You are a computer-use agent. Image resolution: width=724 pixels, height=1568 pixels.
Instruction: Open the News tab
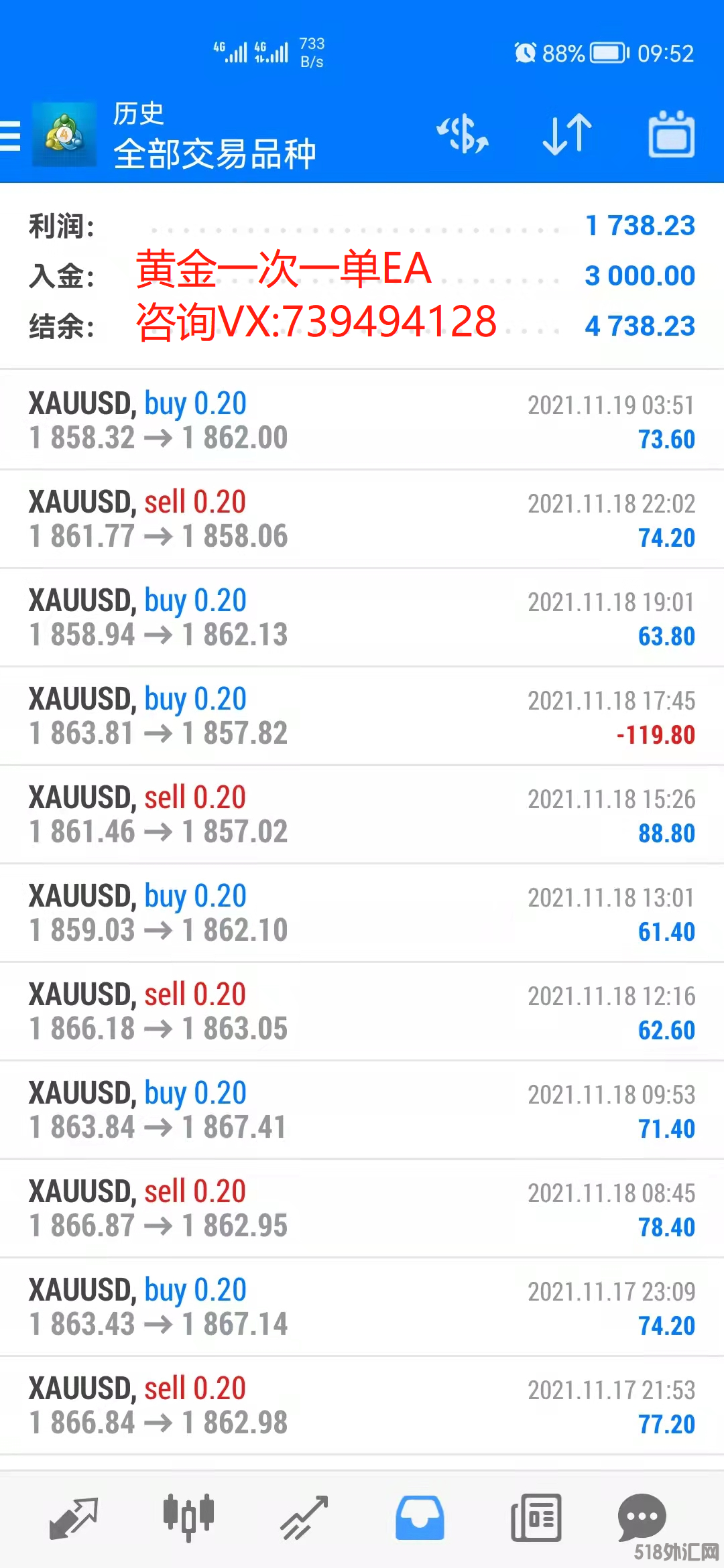(536, 1518)
